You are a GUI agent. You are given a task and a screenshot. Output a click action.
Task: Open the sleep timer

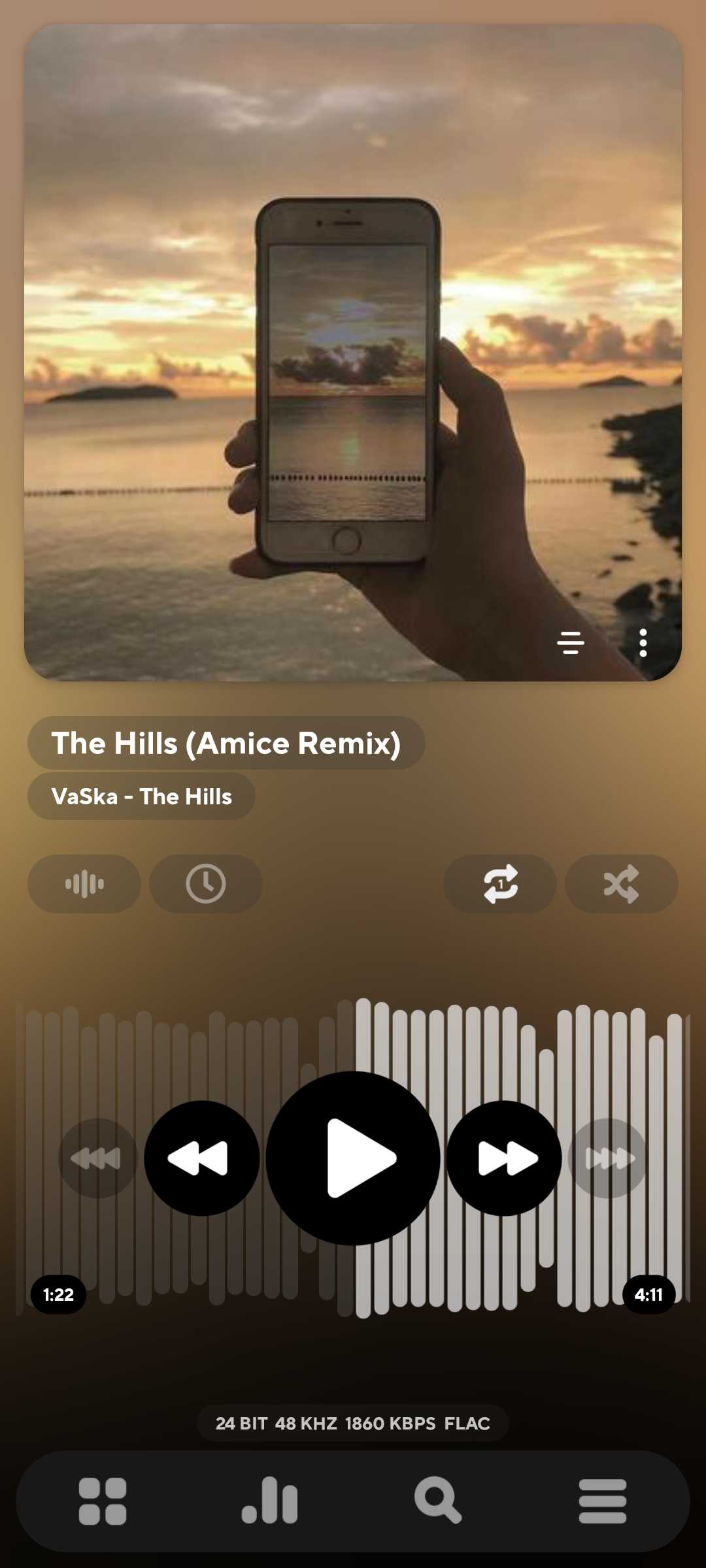[x=206, y=884]
